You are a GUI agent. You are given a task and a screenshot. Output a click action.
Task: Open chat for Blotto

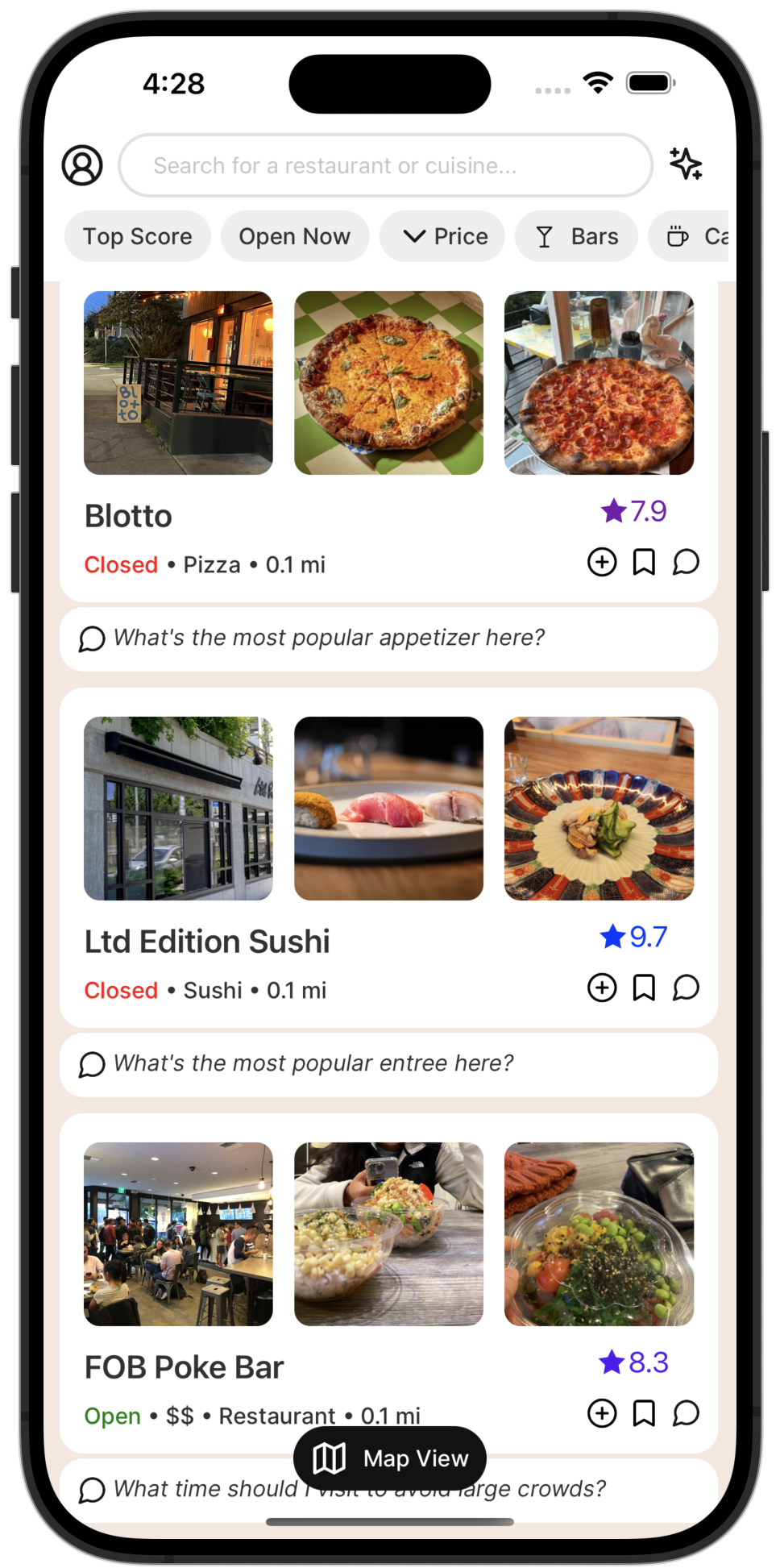click(686, 562)
